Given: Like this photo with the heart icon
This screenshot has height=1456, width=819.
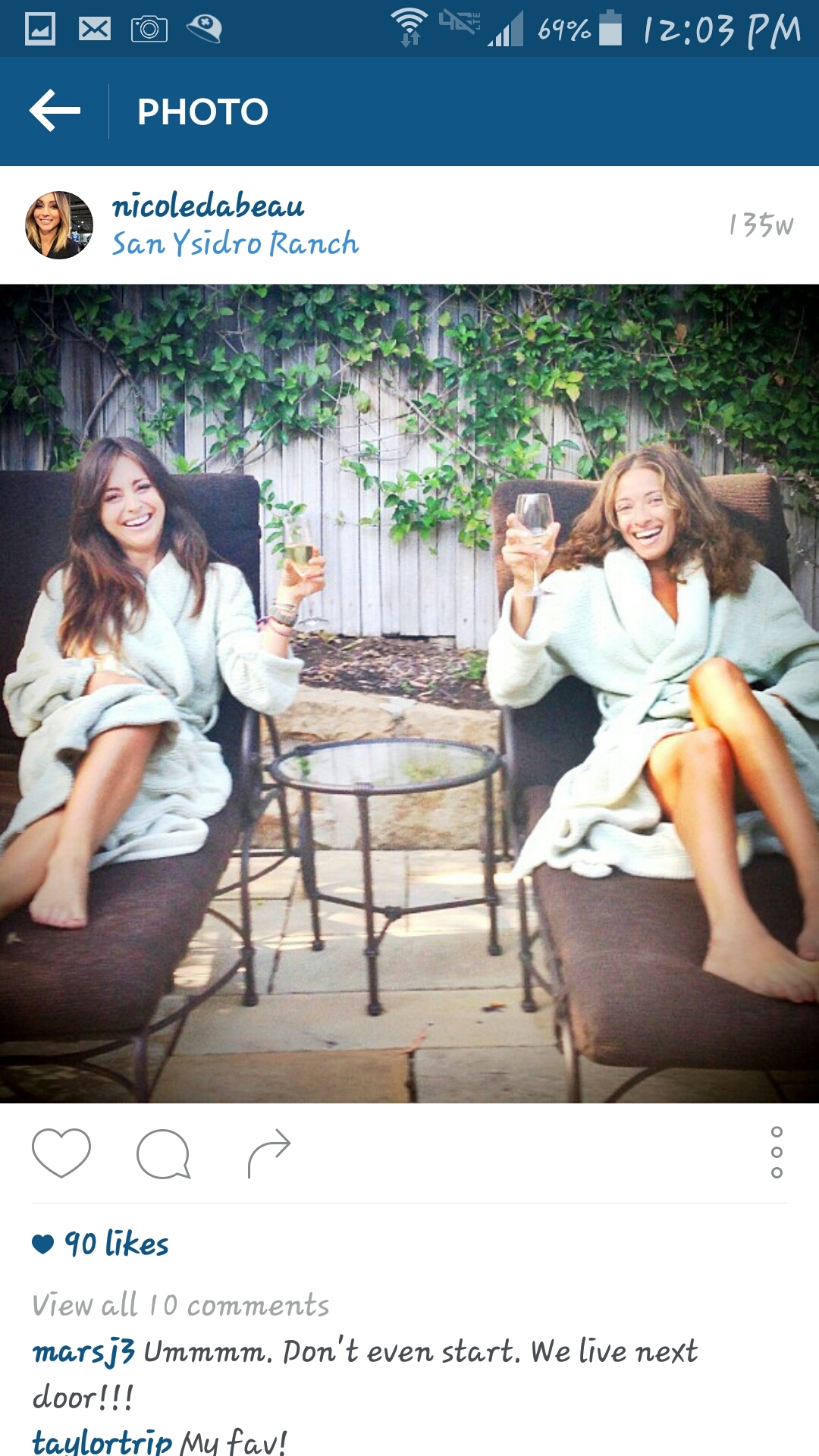Looking at the screenshot, I should pos(61,1153).
